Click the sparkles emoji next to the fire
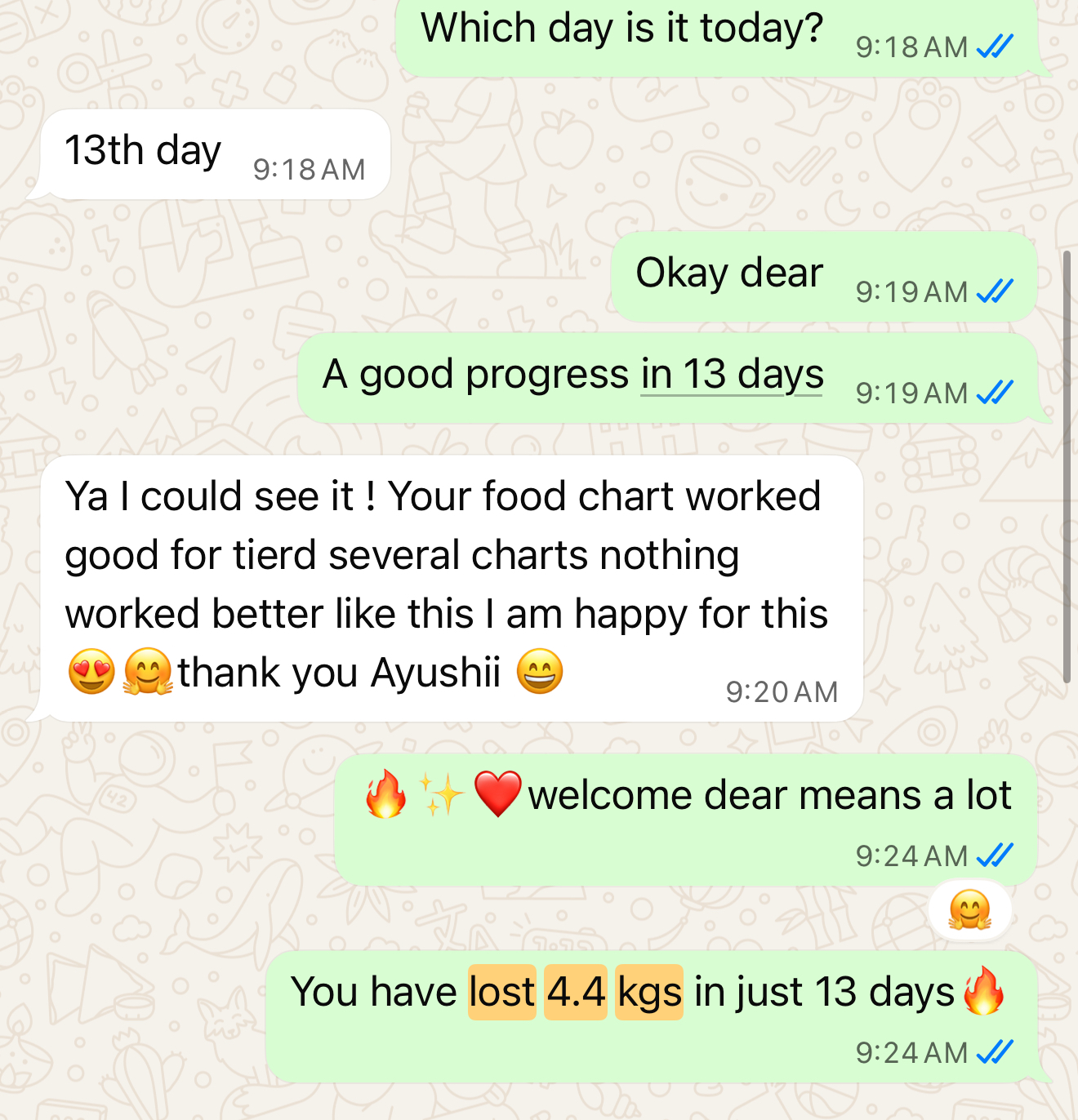Screen dimensions: 1078x1120 pyautogui.click(x=439, y=793)
